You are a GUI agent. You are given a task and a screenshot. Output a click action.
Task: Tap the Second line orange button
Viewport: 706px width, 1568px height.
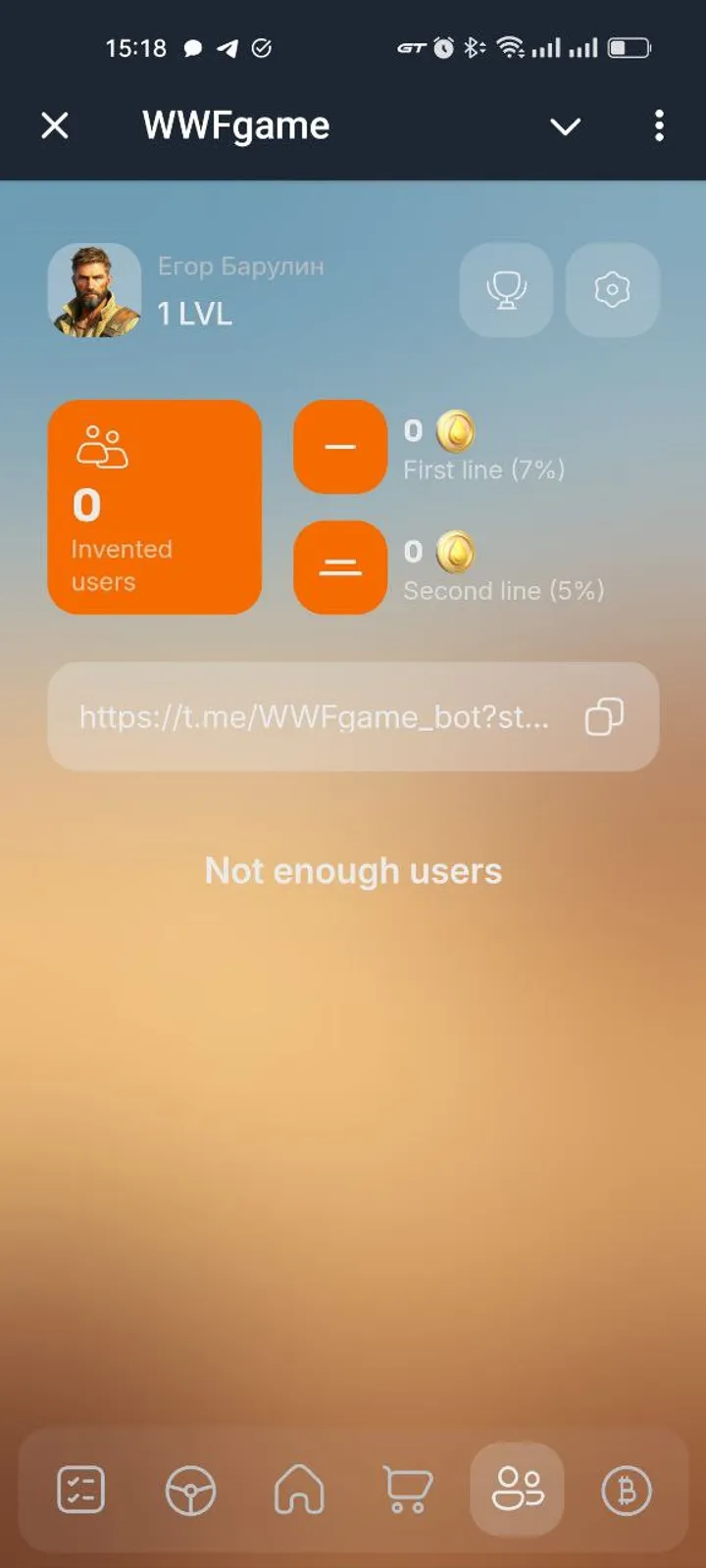(340, 567)
